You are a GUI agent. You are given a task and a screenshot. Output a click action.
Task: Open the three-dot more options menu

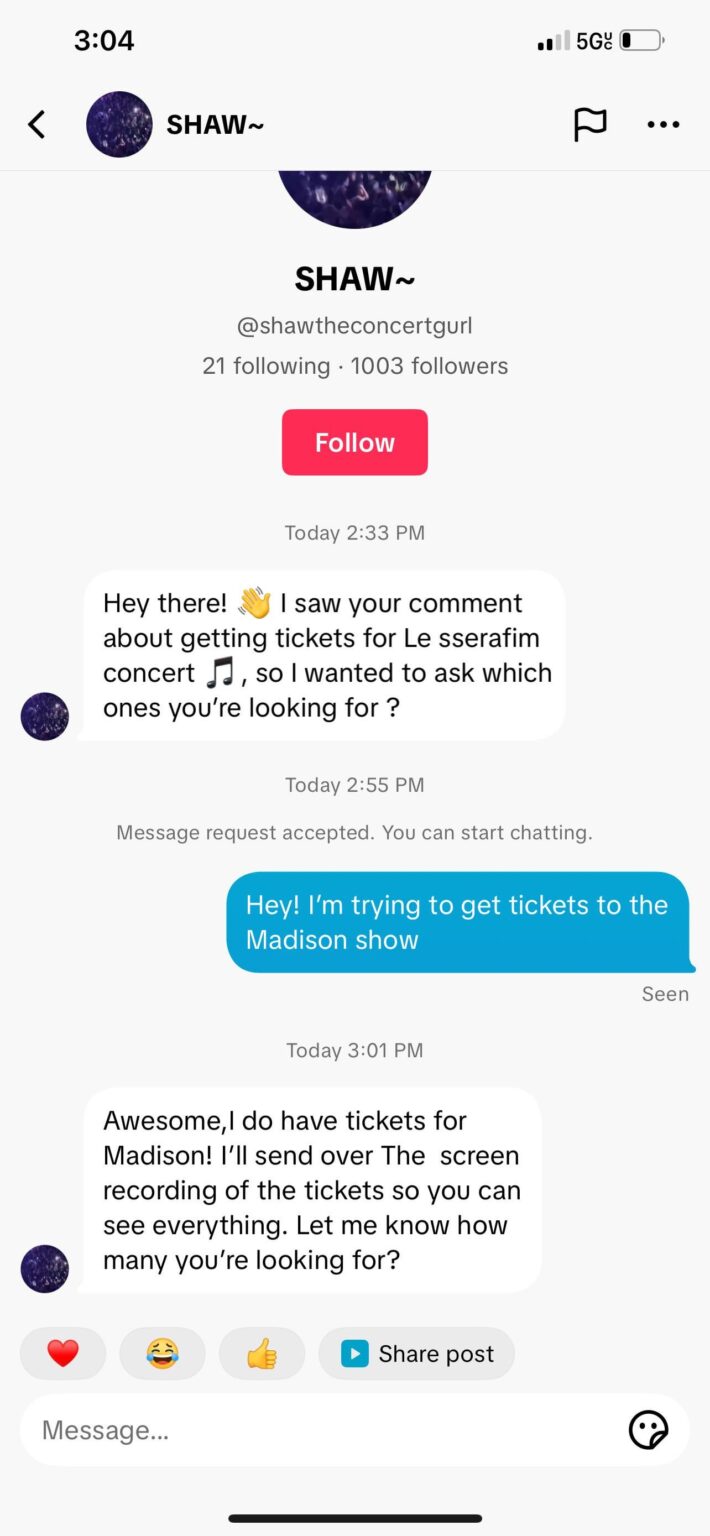click(663, 125)
